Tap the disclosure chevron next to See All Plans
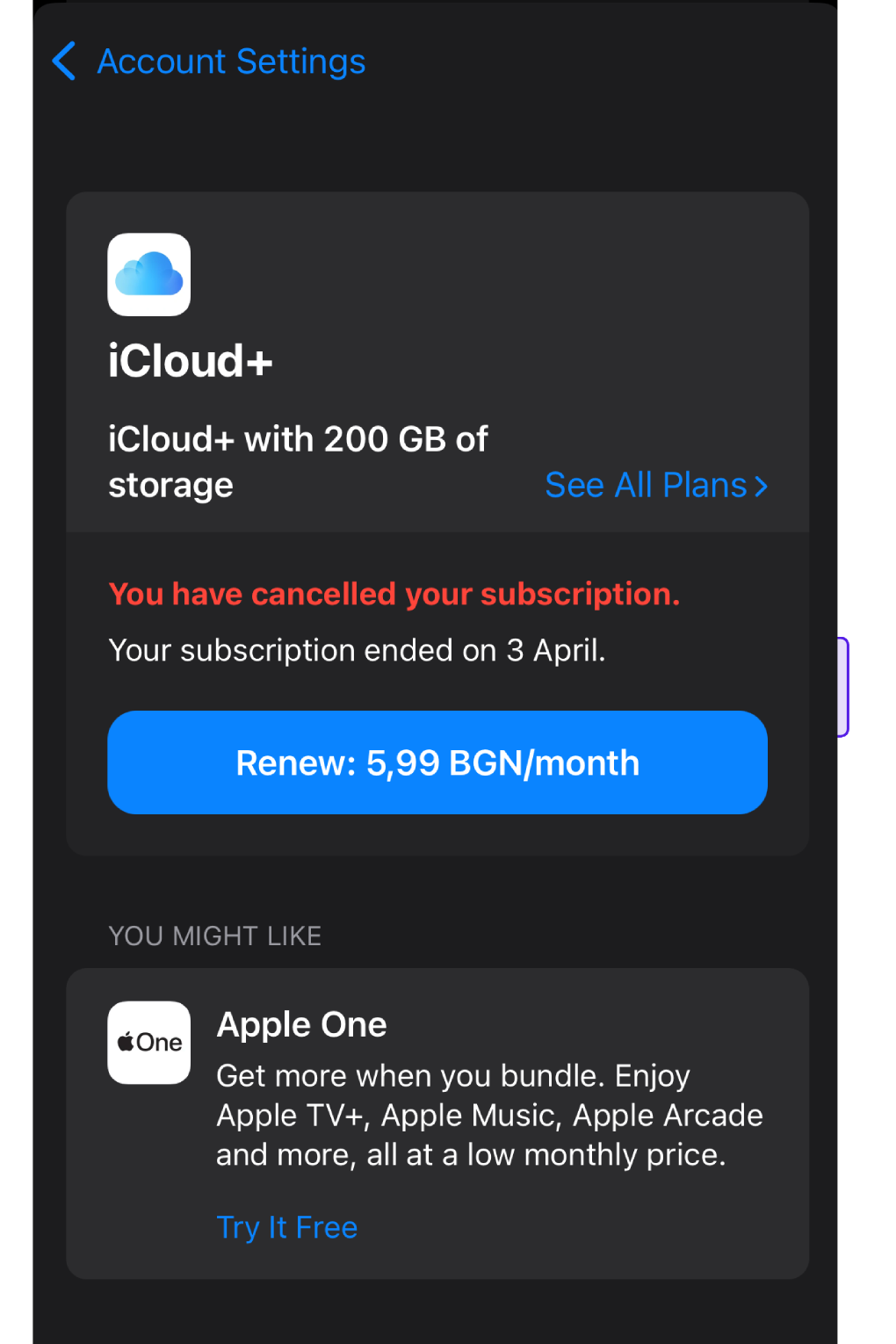Screen dimensions: 896x1344 coord(762,485)
